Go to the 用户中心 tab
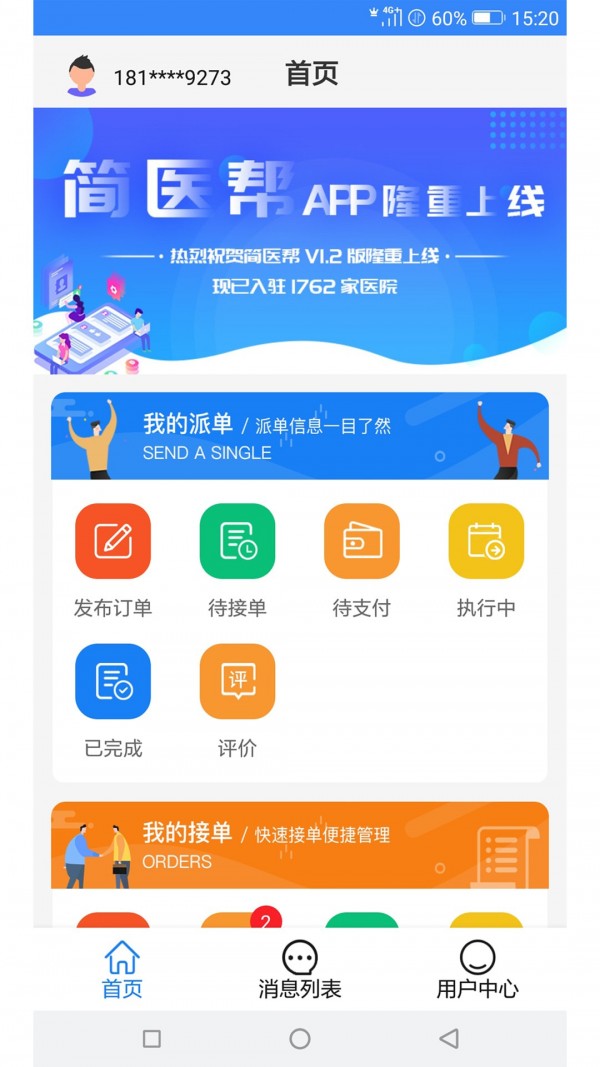Screen dimensions: 600x1067 click(x=477, y=970)
